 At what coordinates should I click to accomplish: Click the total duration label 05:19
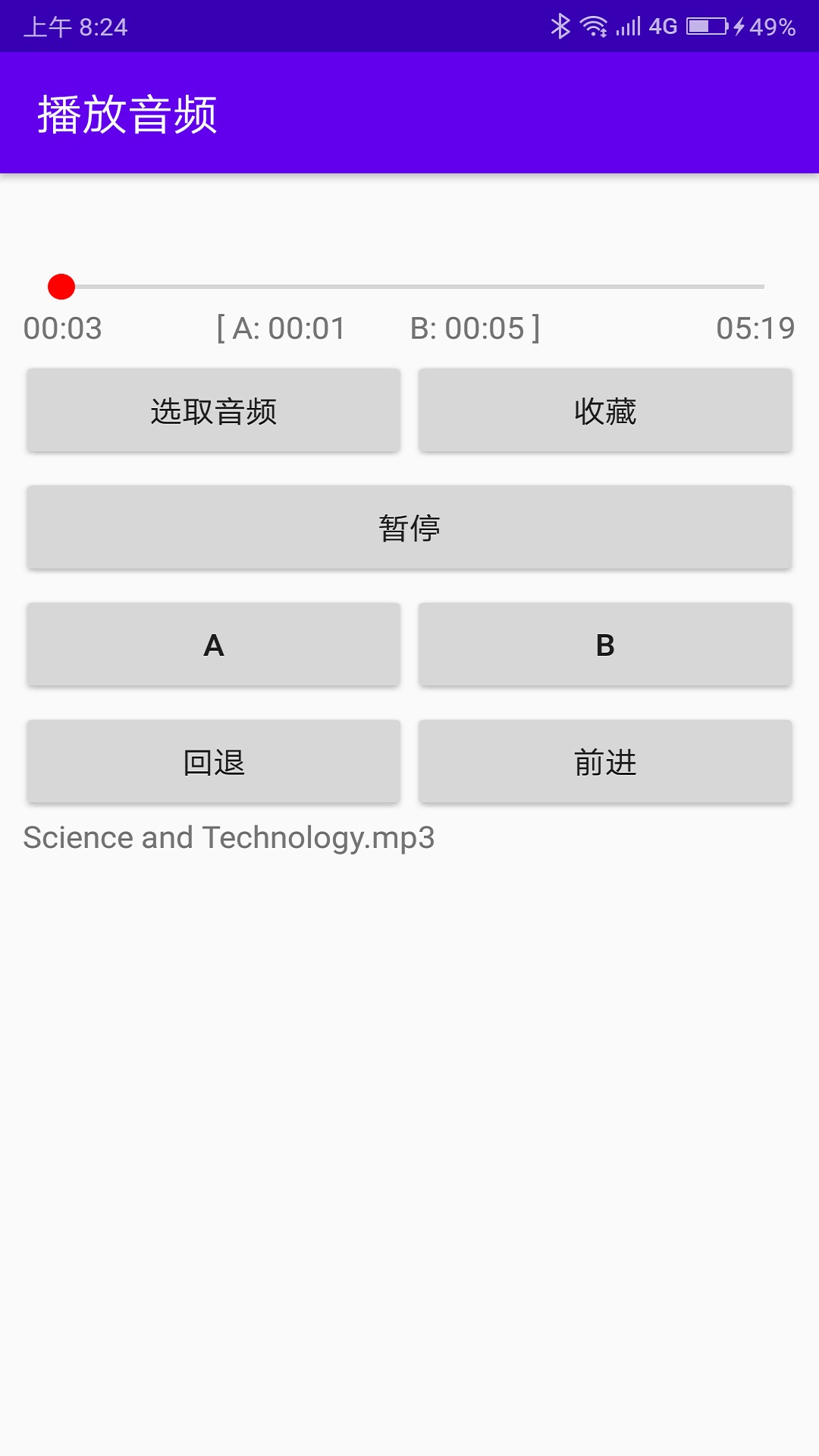tap(756, 328)
